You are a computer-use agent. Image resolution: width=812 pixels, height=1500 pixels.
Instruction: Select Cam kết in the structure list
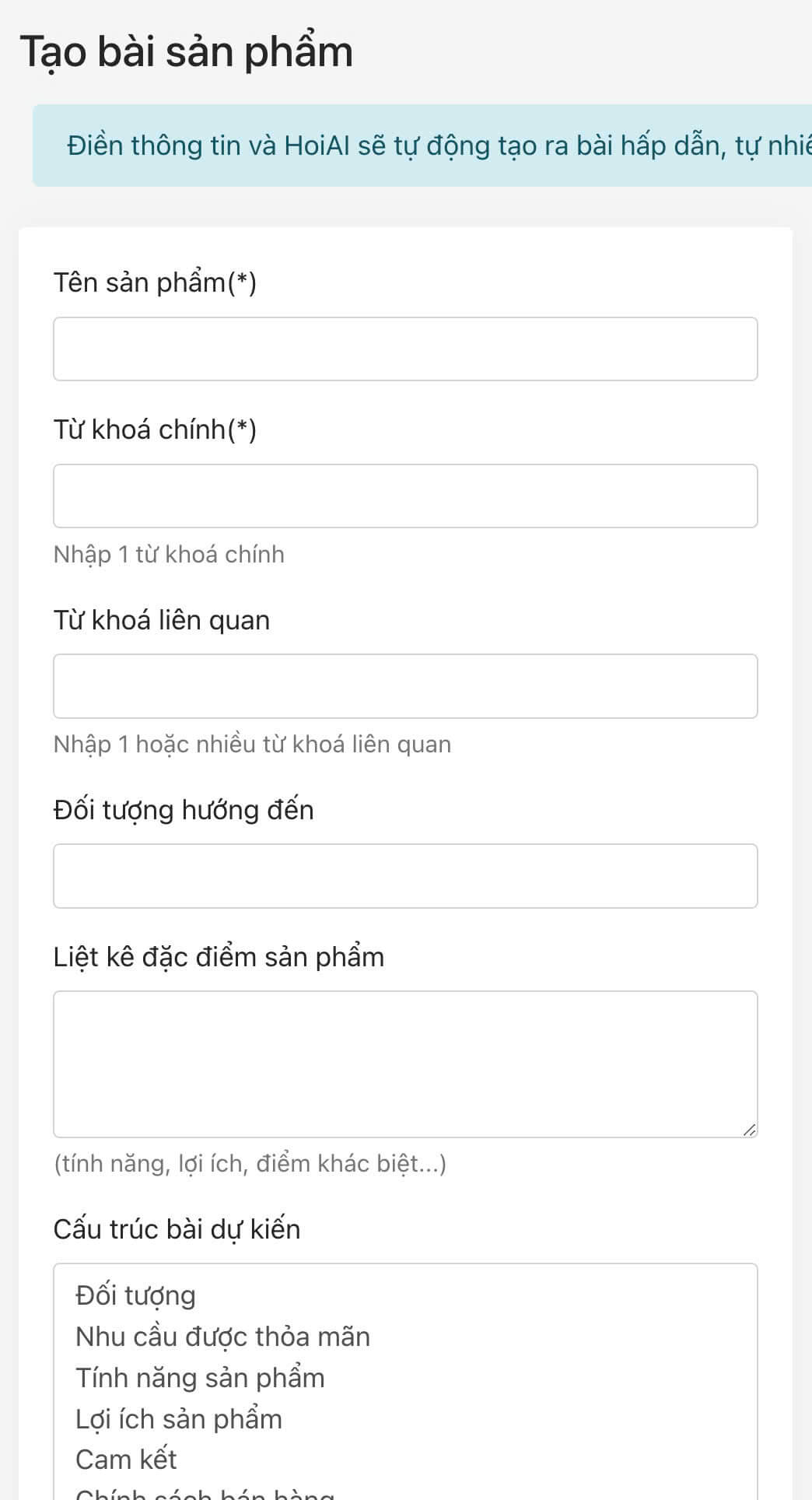pyautogui.click(x=125, y=1459)
